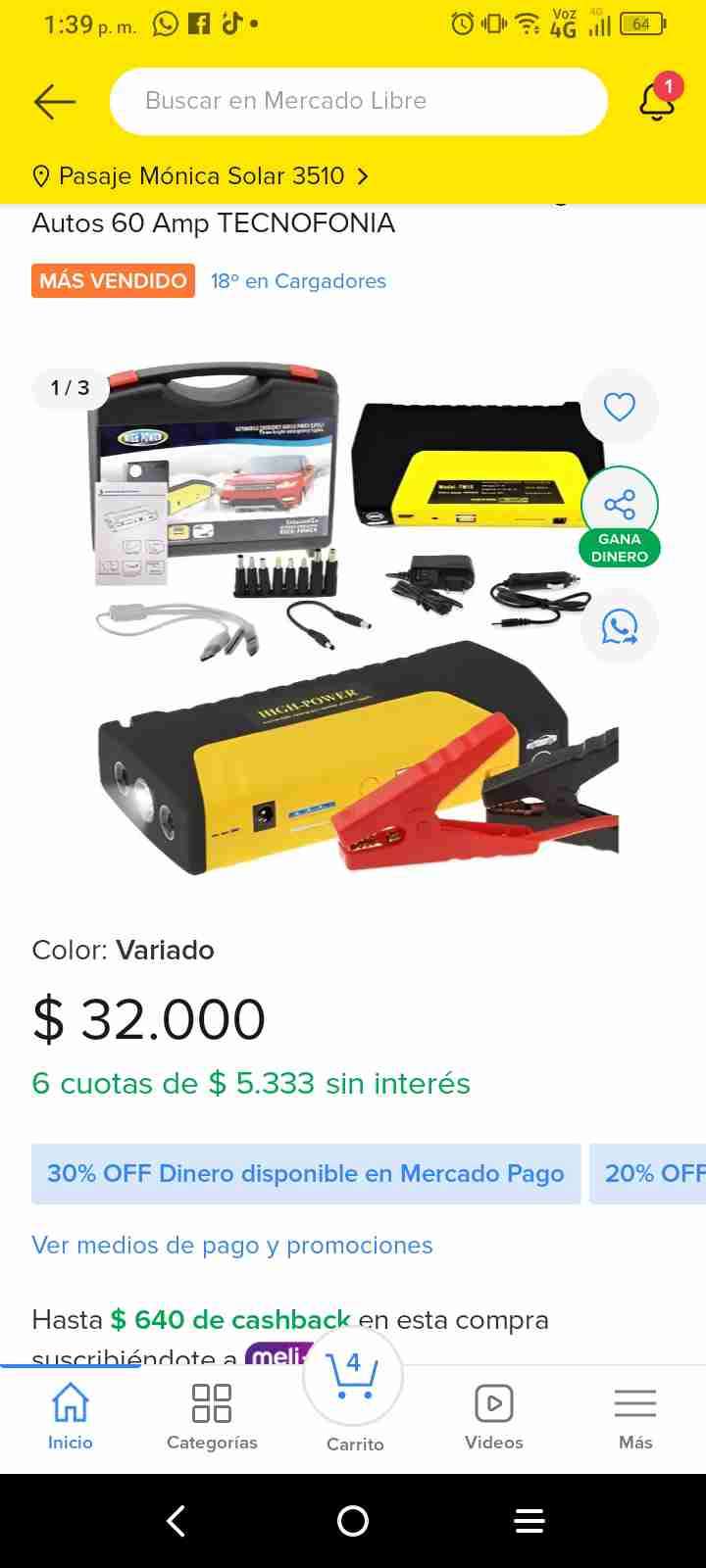Contact the seller through the WhatsApp icon
The width and height of the screenshot is (706, 1568).
(619, 626)
